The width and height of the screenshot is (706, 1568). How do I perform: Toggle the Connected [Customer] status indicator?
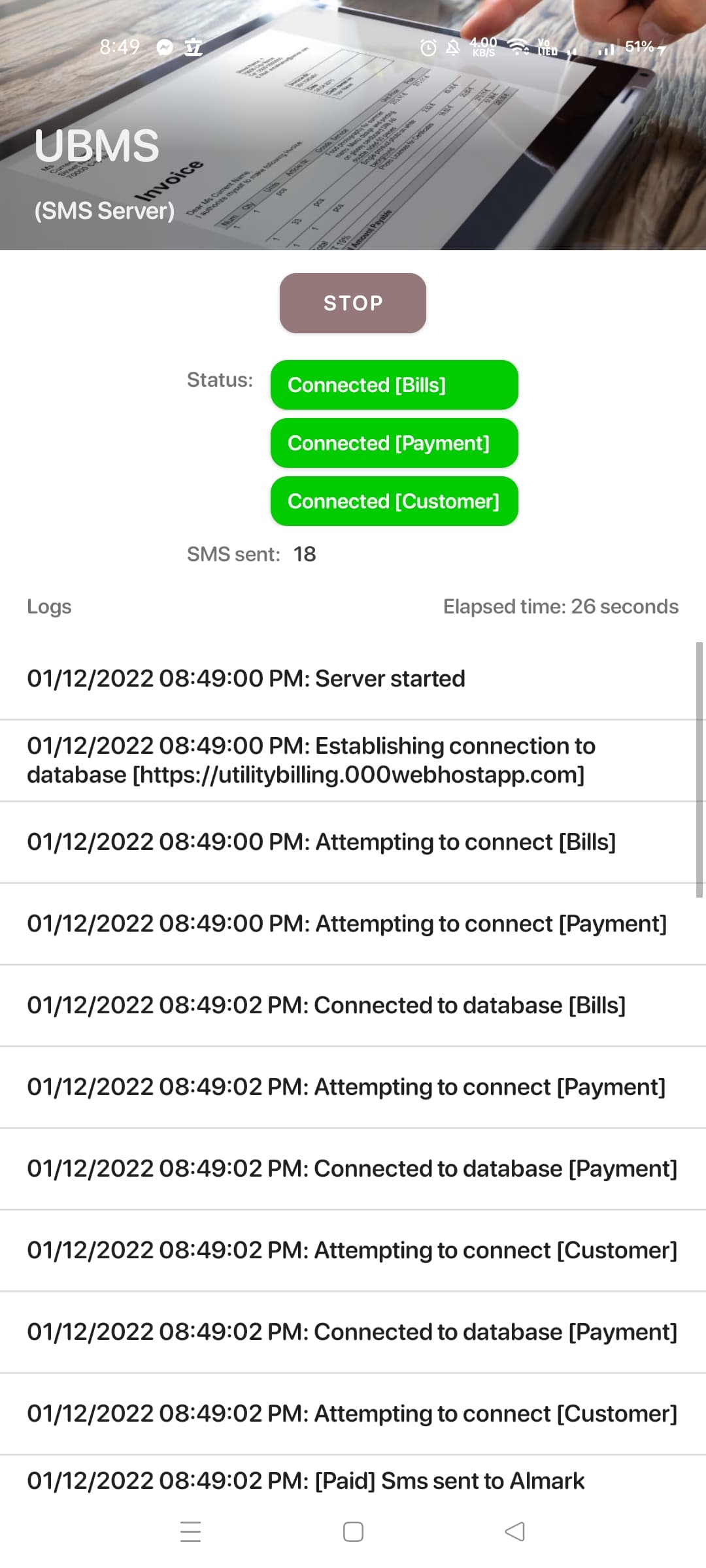[x=394, y=501]
